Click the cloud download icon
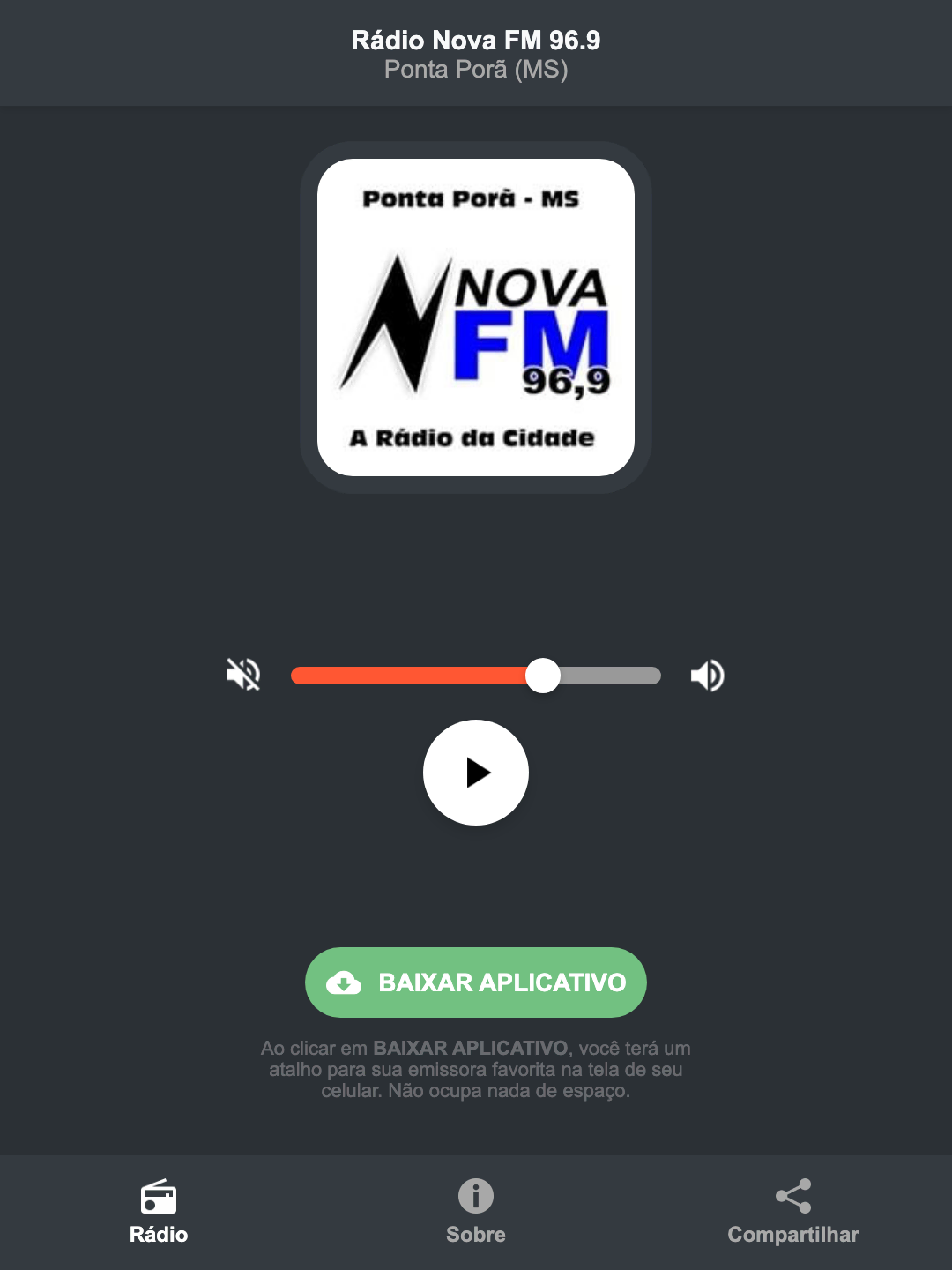 [x=346, y=982]
